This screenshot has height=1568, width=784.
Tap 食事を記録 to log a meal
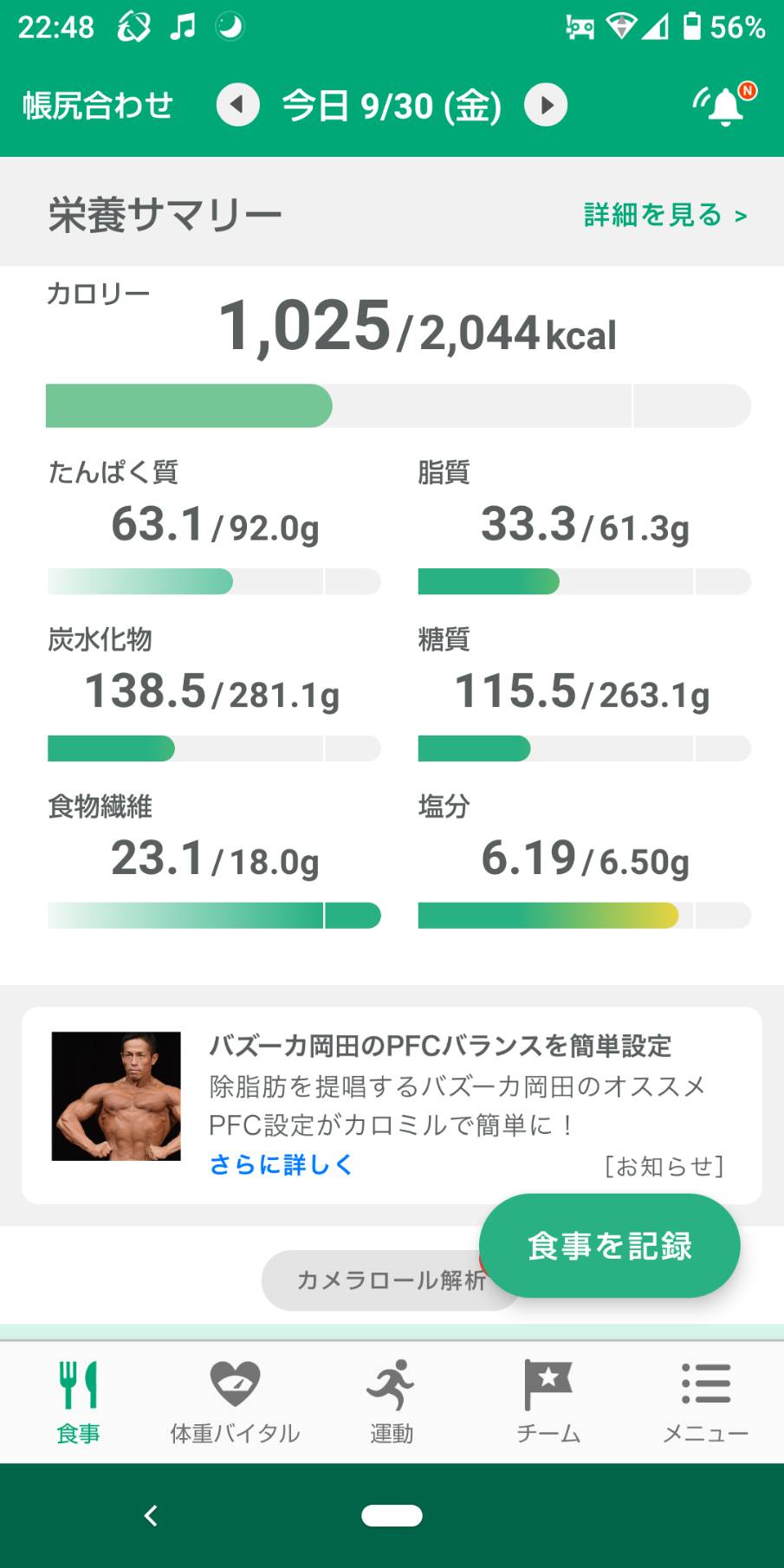point(609,1246)
